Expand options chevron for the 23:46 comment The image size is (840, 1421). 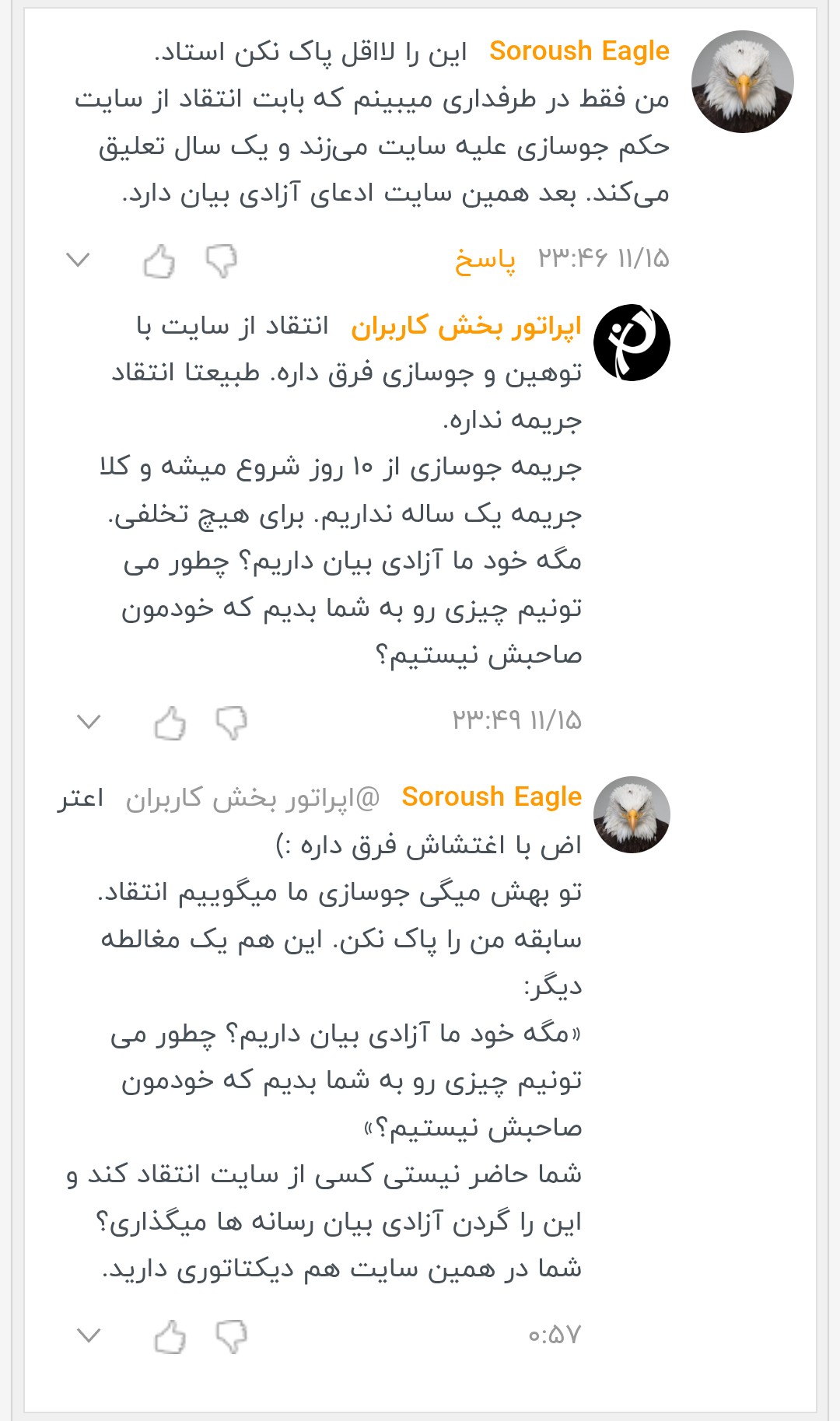79,260
